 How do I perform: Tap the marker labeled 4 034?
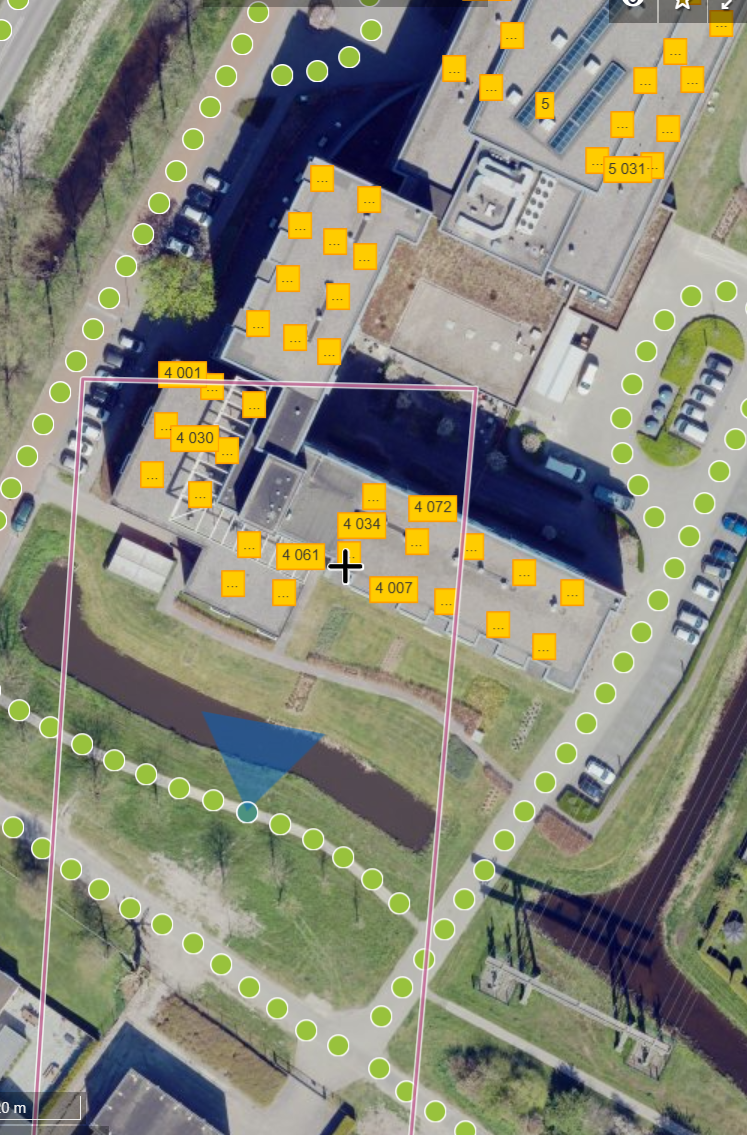tap(362, 524)
